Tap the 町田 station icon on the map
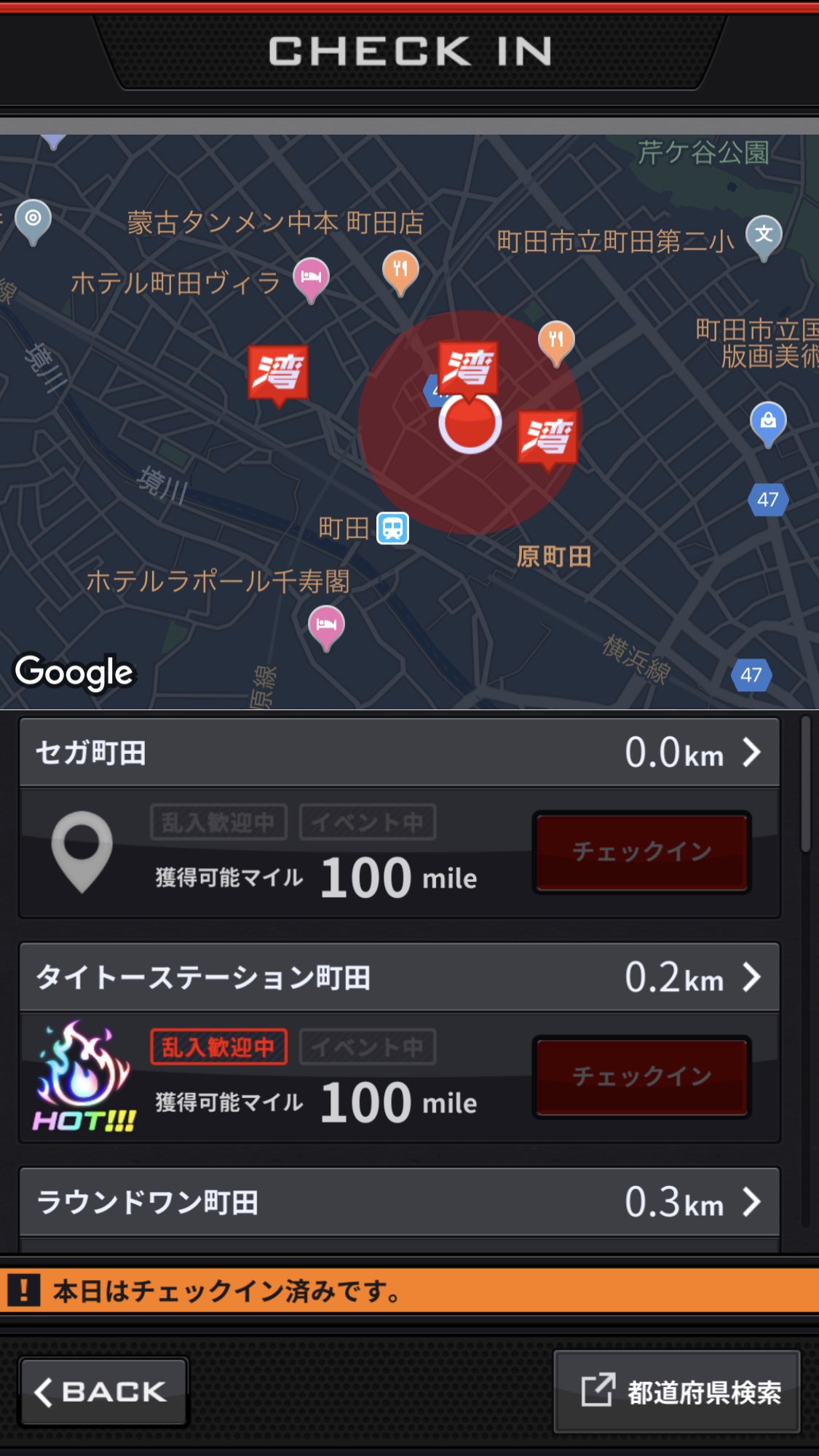 (392, 528)
